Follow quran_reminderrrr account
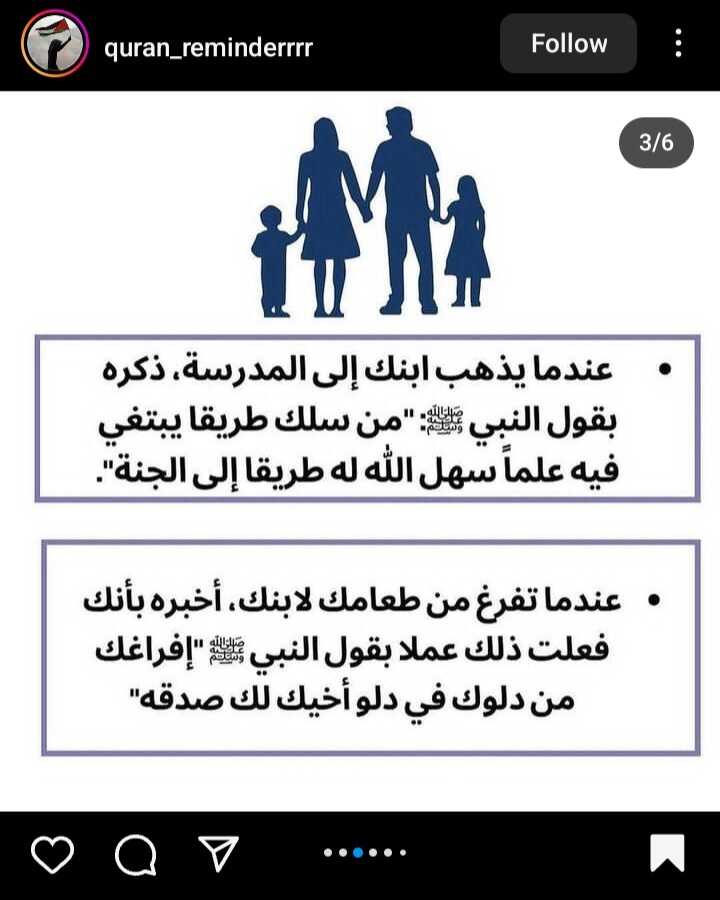This screenshot has width=720, height=900. click(568, 44)
